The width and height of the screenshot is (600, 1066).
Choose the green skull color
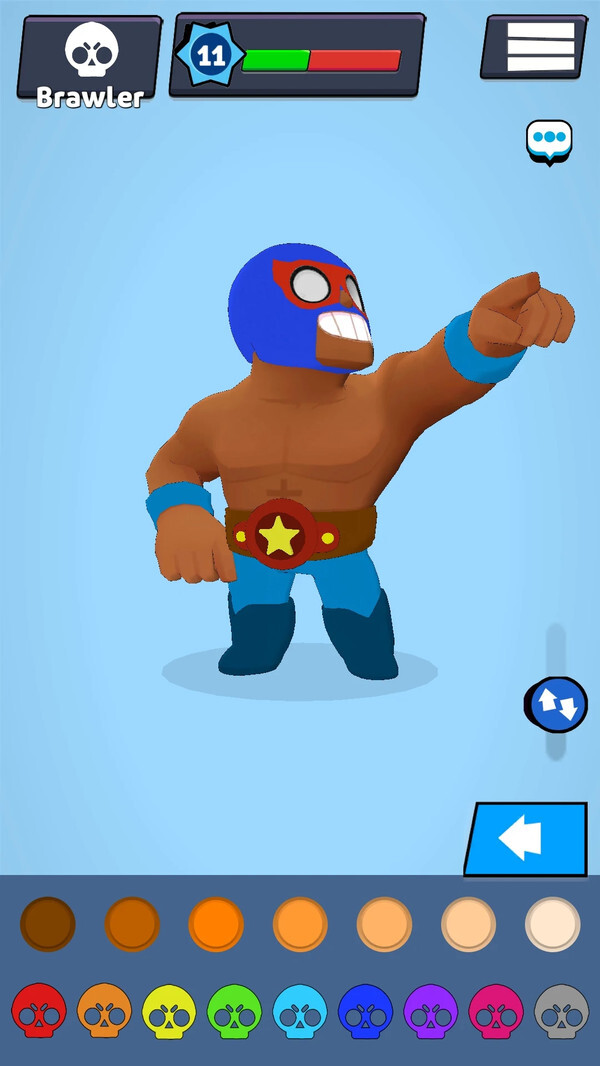(234, 1011)
